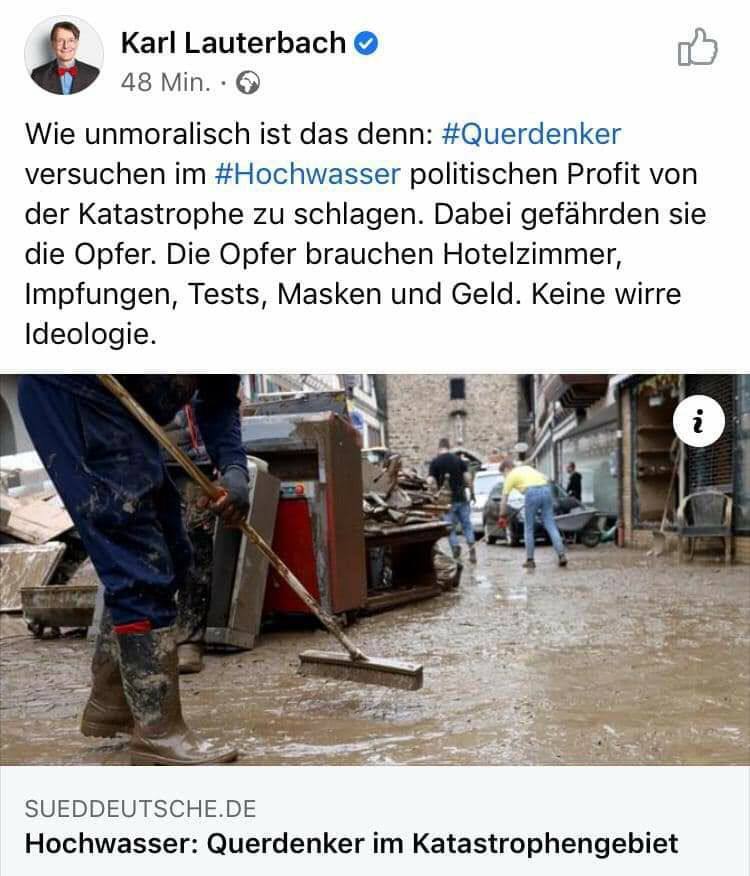
Task: Open the #Hochwasser hashtag
Action: pyautogui.click(x=307, y=174)
